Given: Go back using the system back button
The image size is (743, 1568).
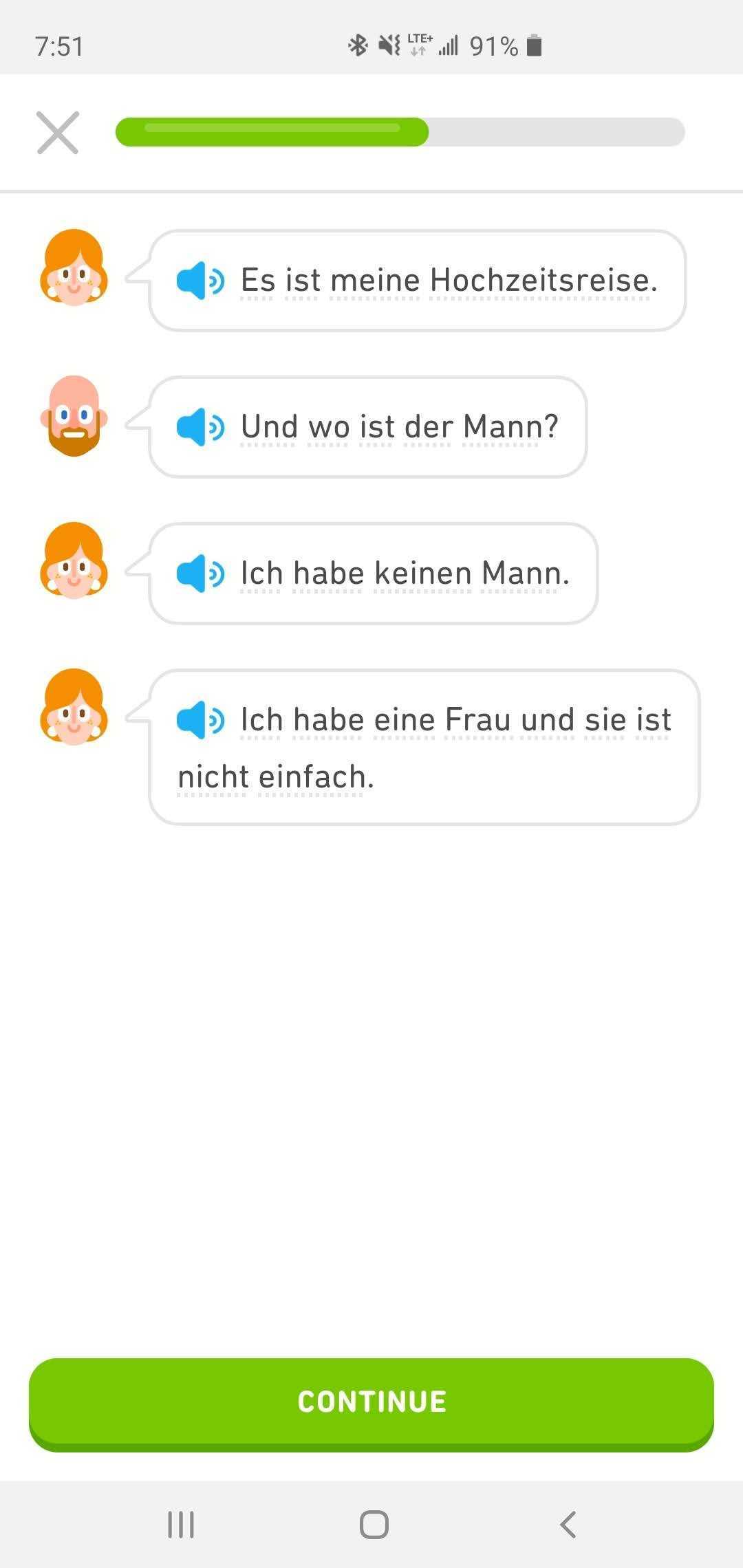Looking at the screenshot, I should pos(568,1525).
